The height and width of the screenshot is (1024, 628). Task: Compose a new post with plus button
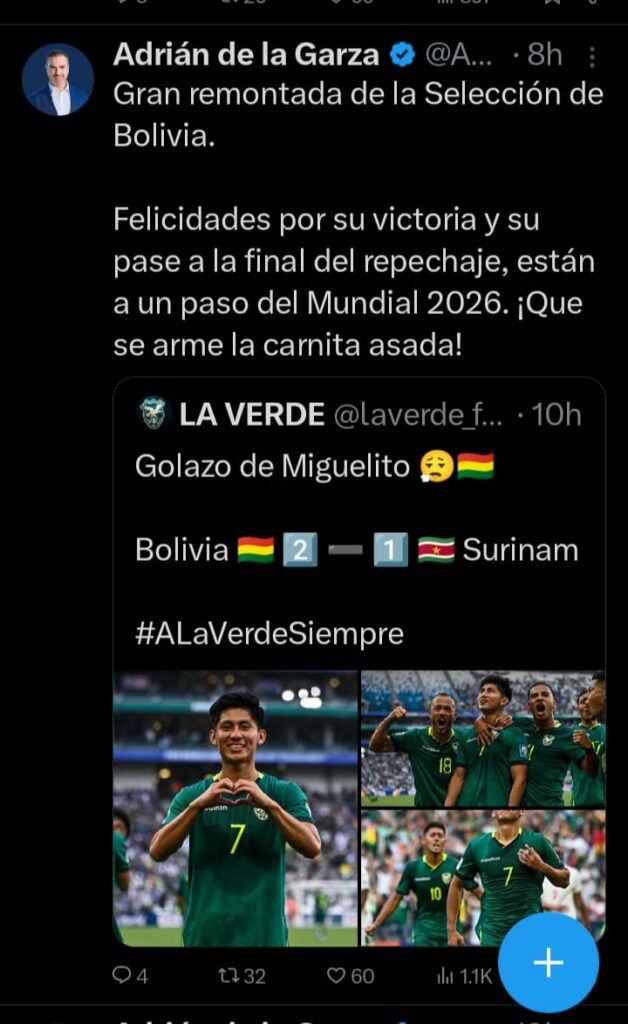[x=548, y=963]
